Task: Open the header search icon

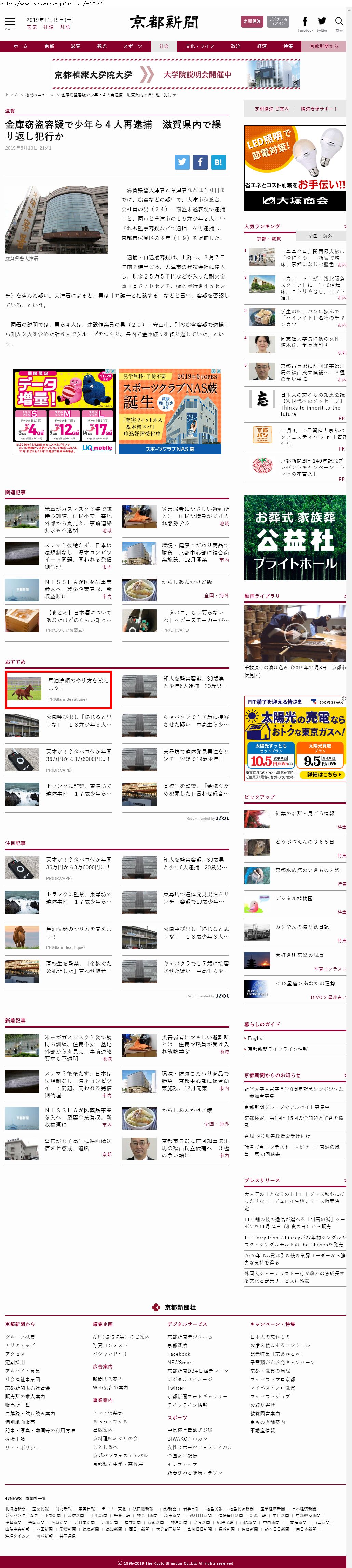Action: click(x=339, y=22)
